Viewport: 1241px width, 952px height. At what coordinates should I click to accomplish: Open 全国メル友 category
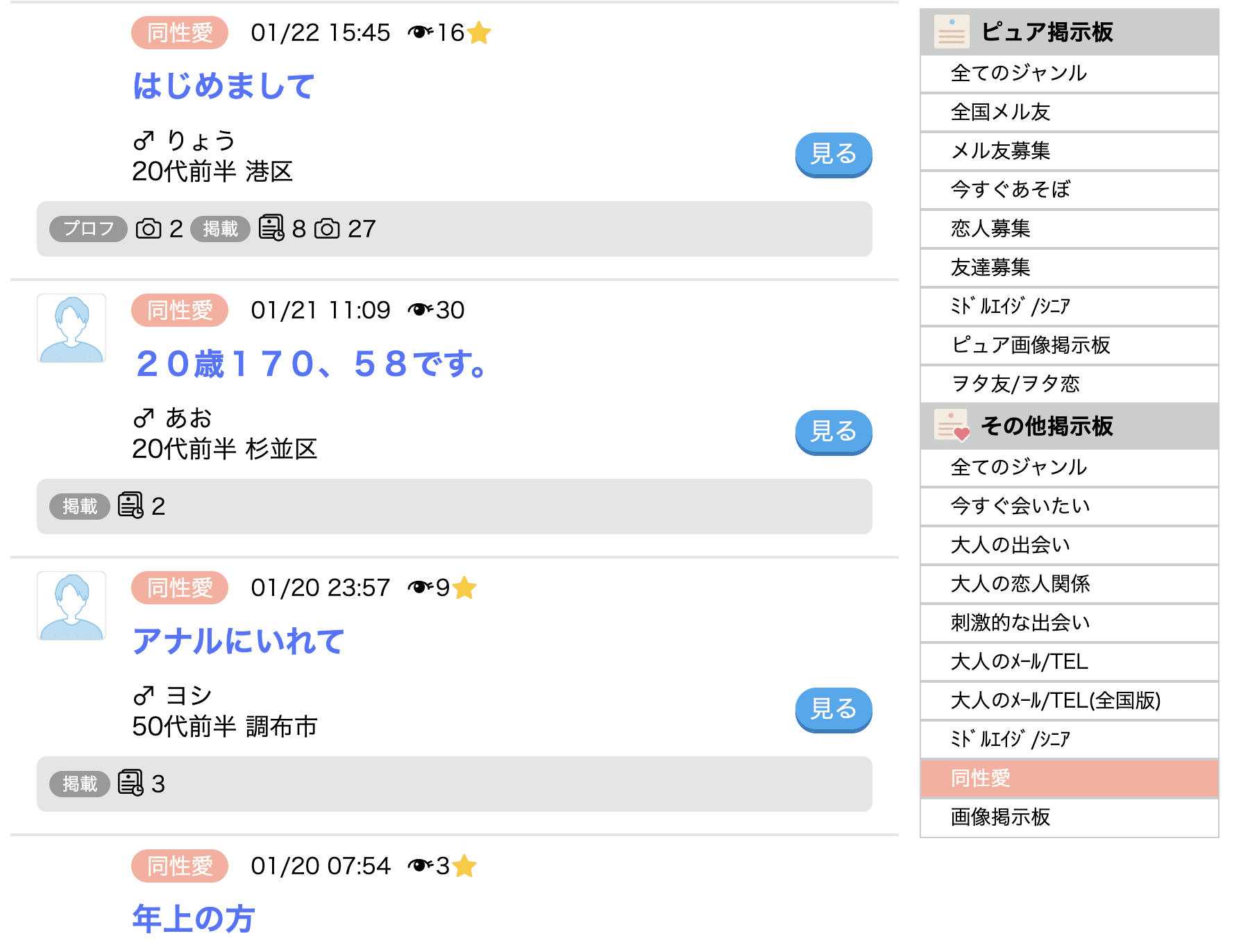1000,112
